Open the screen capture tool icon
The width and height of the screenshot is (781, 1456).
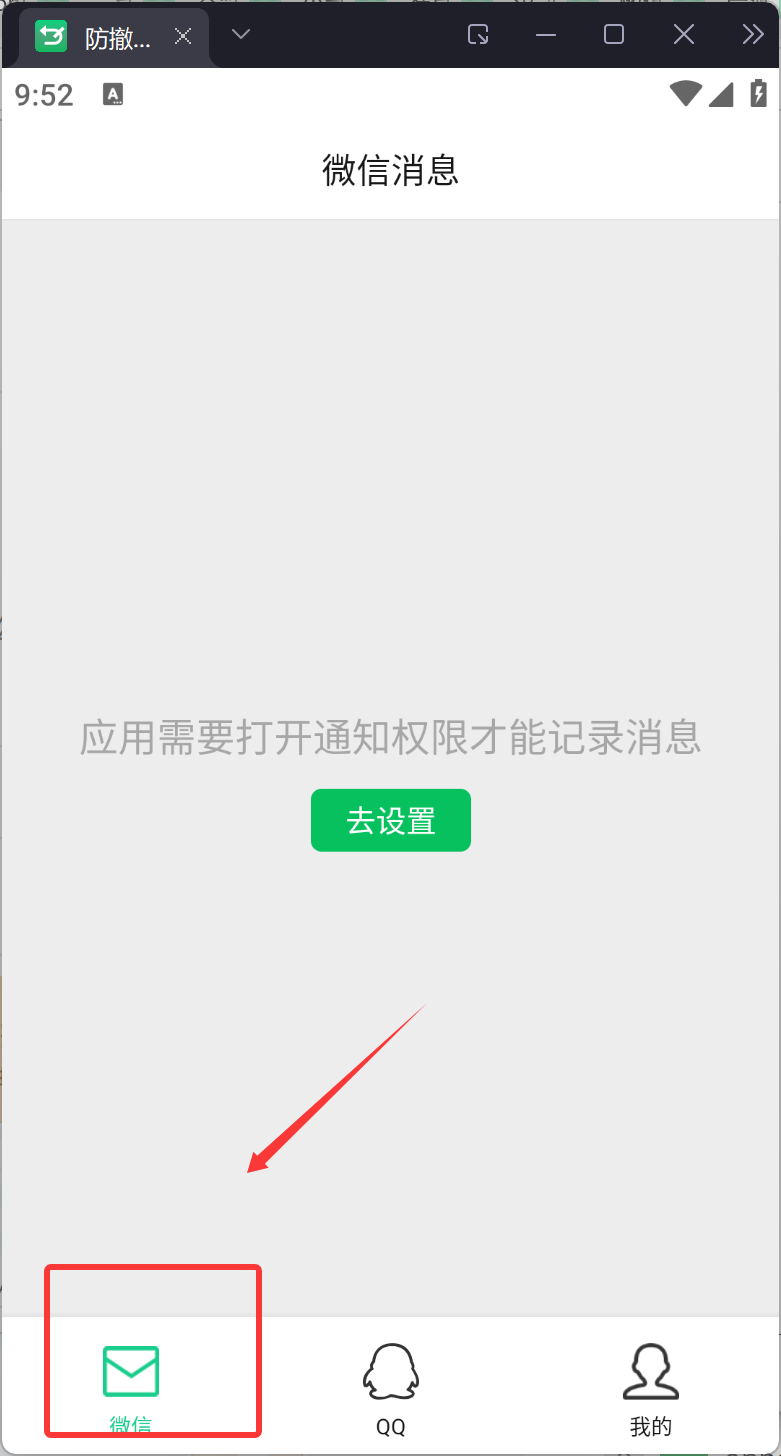[479, 35]
